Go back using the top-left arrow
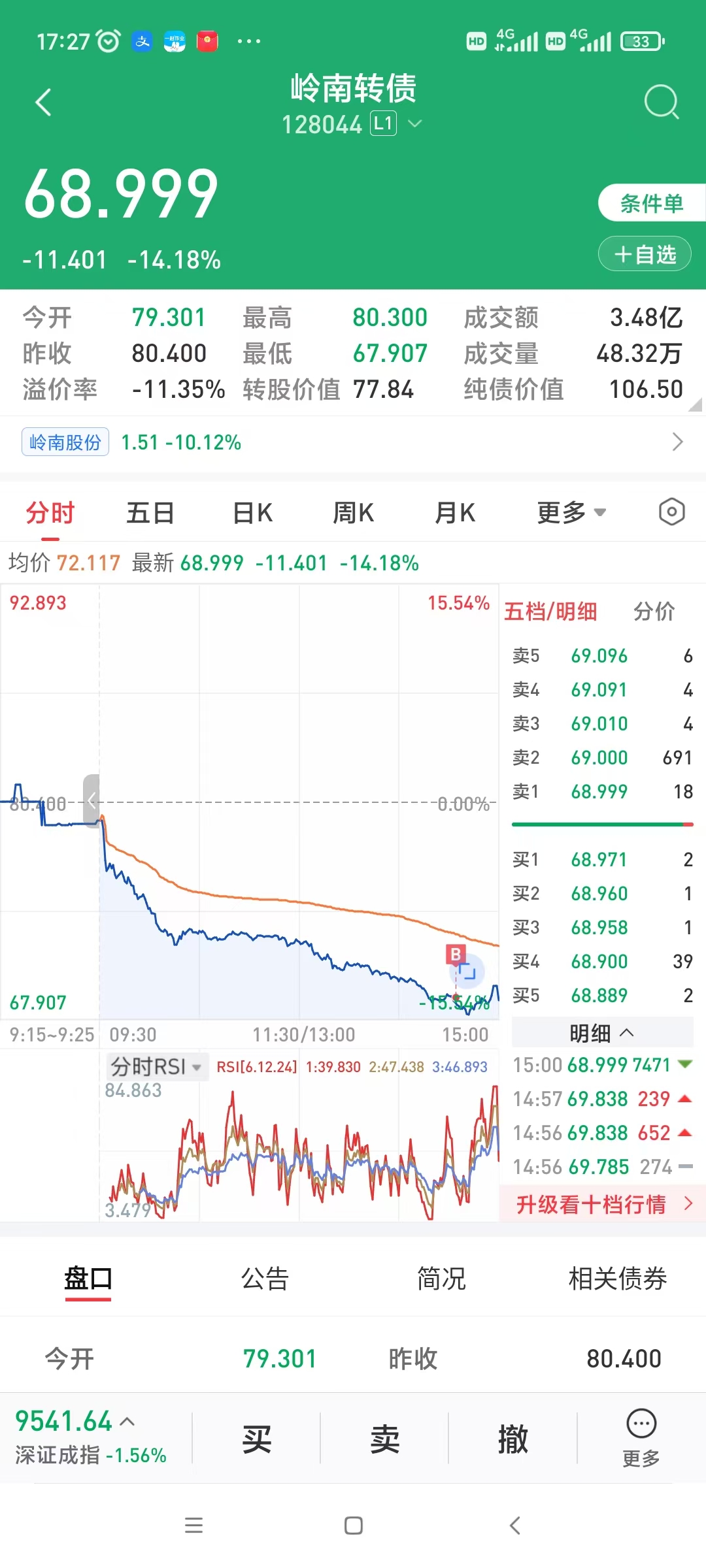 [43, 103]
